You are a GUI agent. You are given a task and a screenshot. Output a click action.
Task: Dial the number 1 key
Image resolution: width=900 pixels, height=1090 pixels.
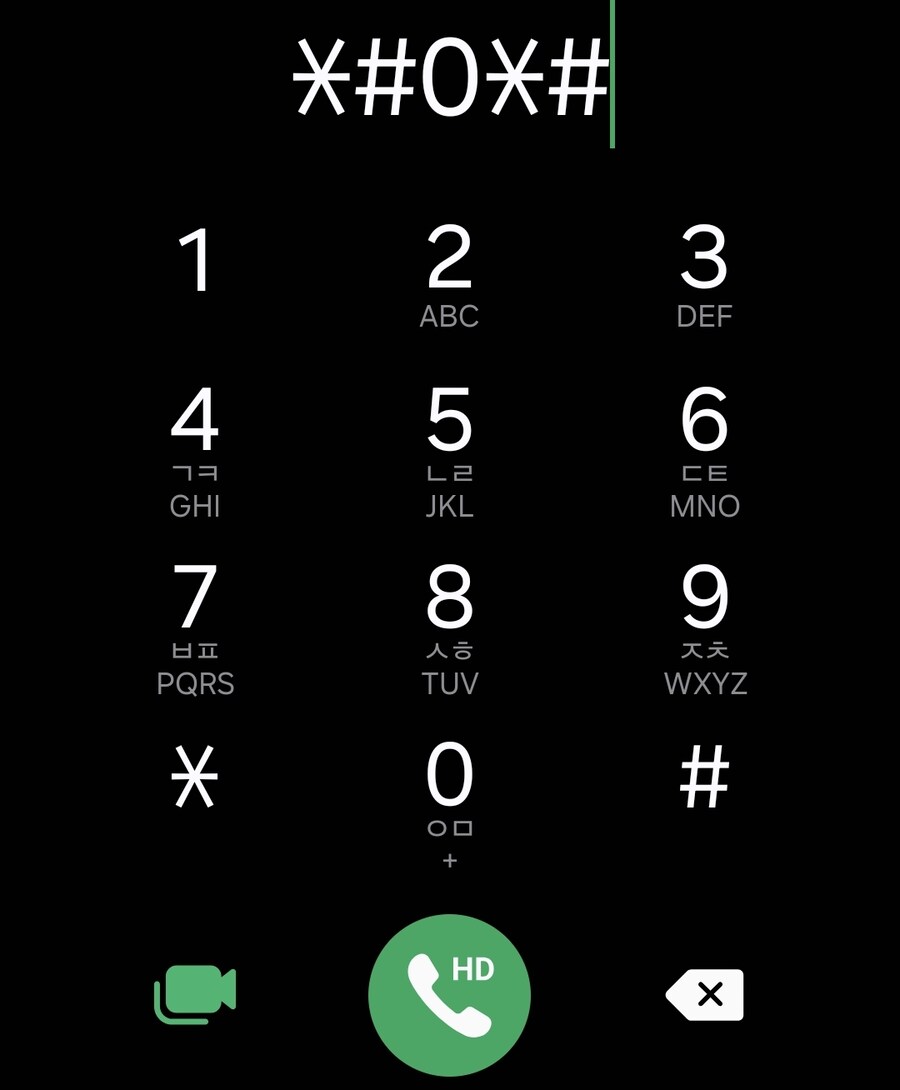pyautogui.click(x=196, y=262)
